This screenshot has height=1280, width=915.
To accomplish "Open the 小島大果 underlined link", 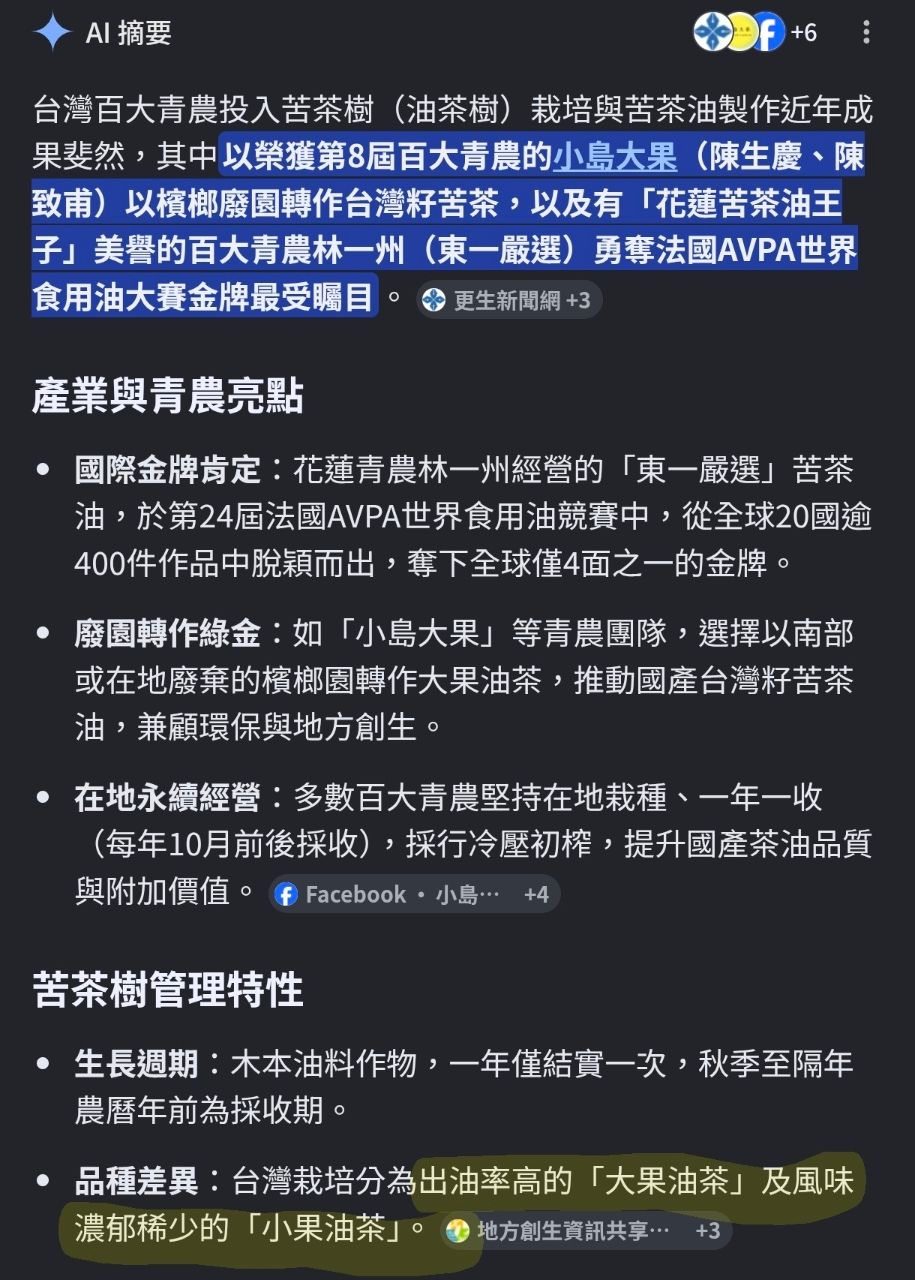I will (615, 157).
